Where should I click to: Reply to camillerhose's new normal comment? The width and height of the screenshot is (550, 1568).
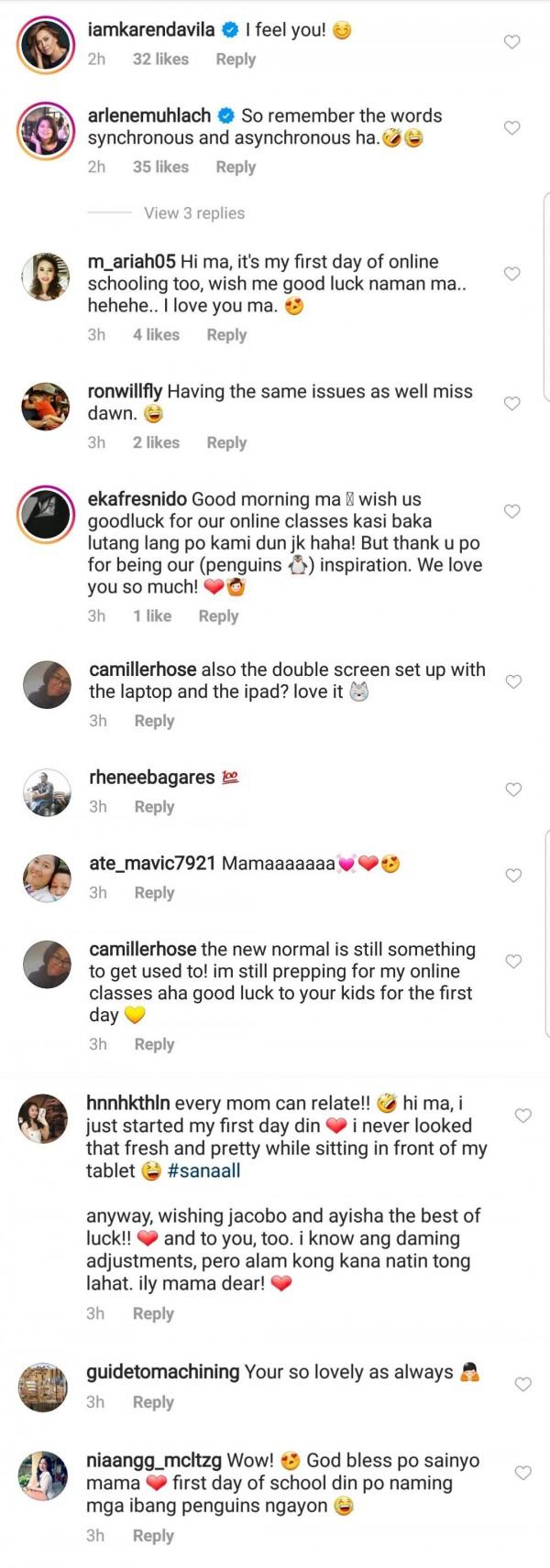(154, 1045)
